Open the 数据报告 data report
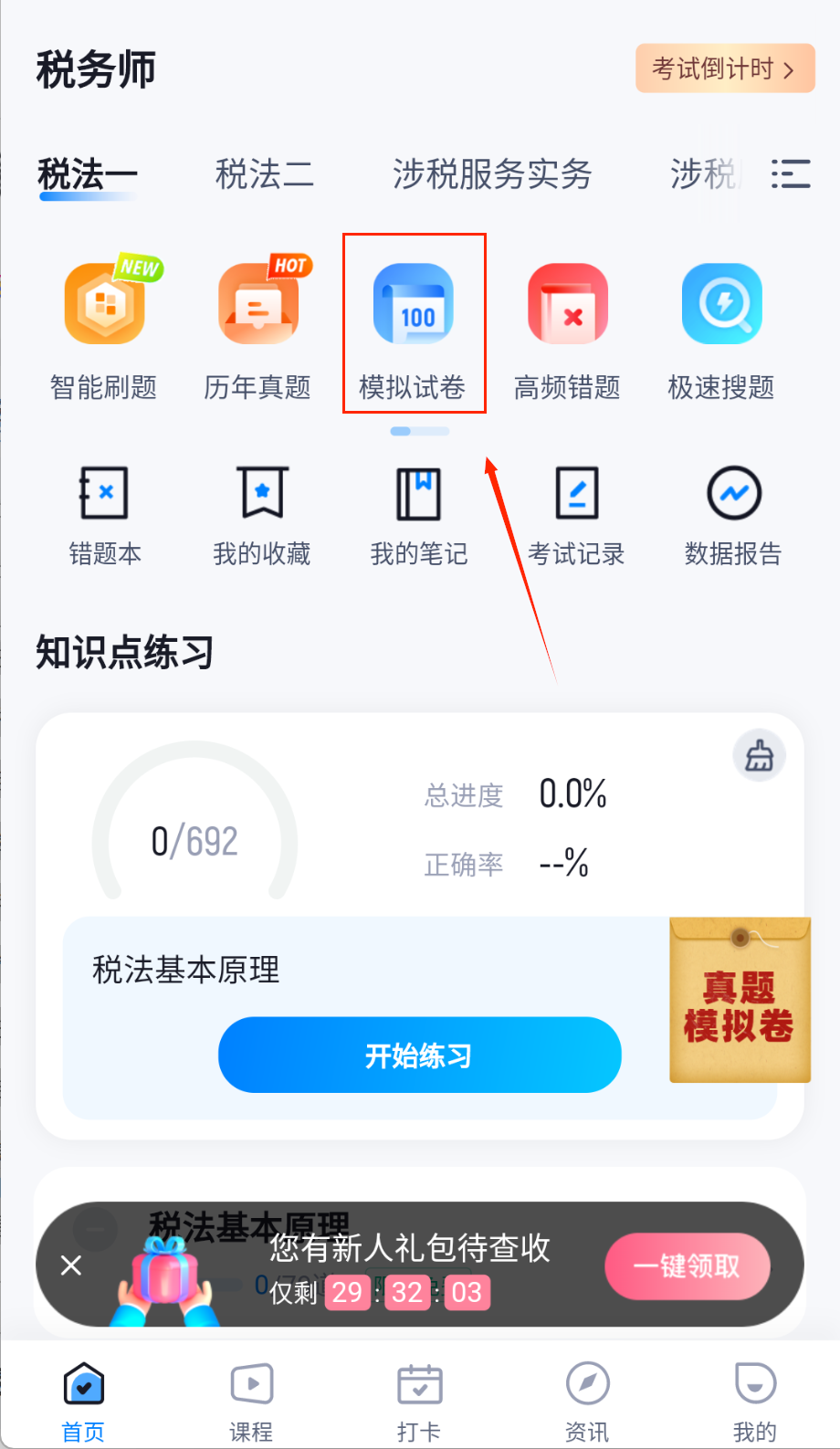 (733, 513)
